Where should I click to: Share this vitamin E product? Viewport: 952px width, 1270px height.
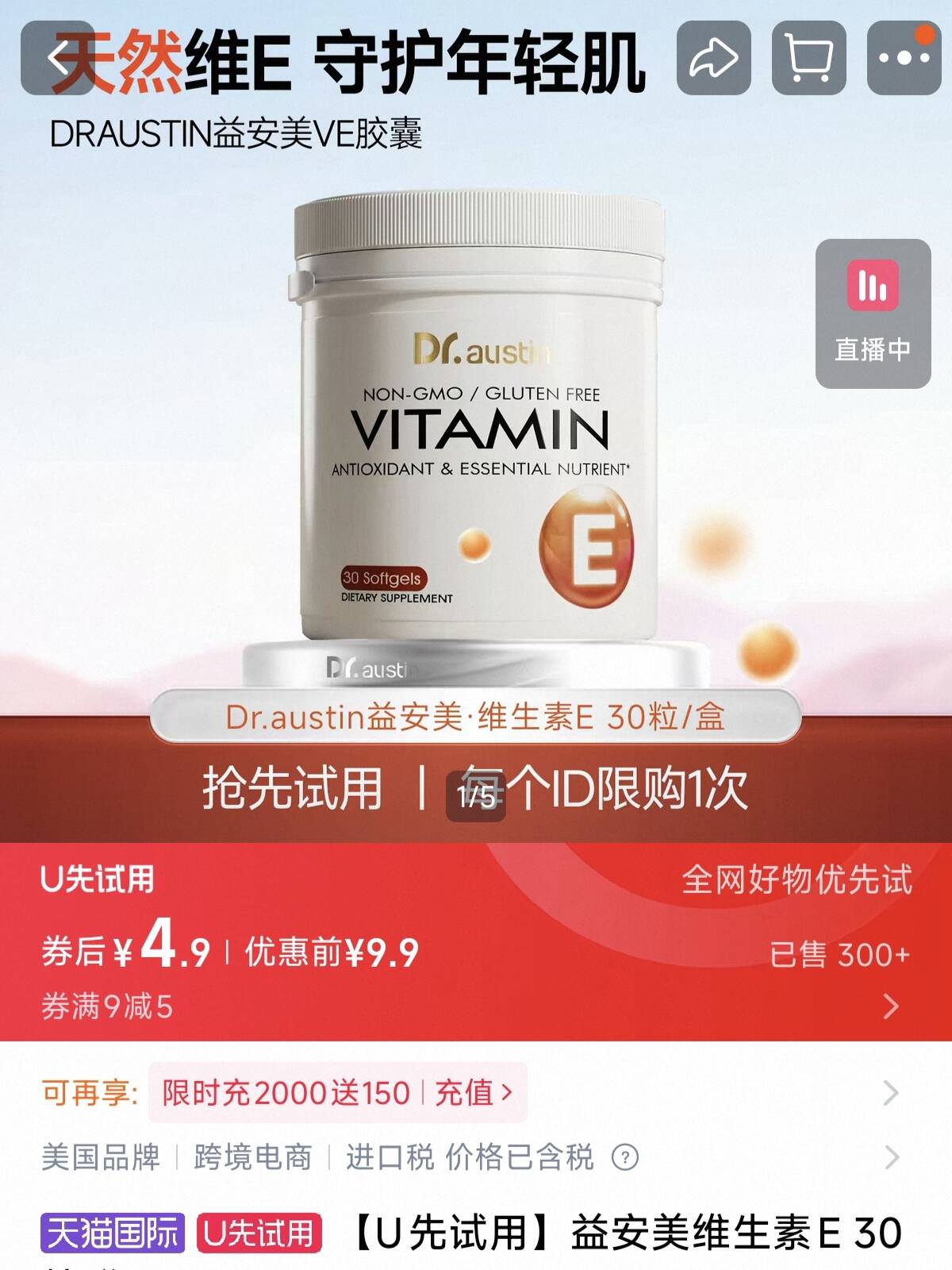point(713,58)
